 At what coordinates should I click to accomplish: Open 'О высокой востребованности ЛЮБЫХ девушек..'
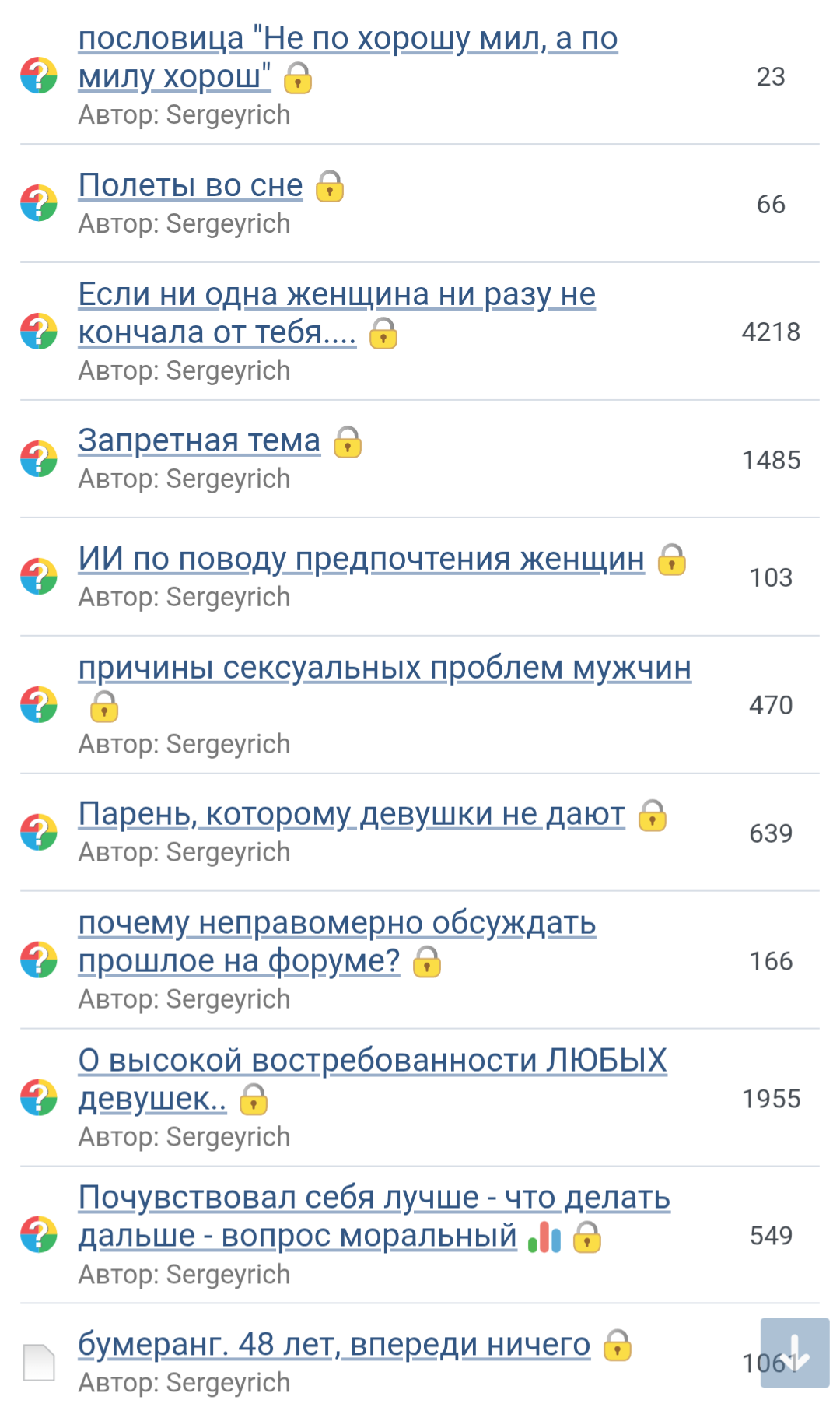(x=372, y=1061)
